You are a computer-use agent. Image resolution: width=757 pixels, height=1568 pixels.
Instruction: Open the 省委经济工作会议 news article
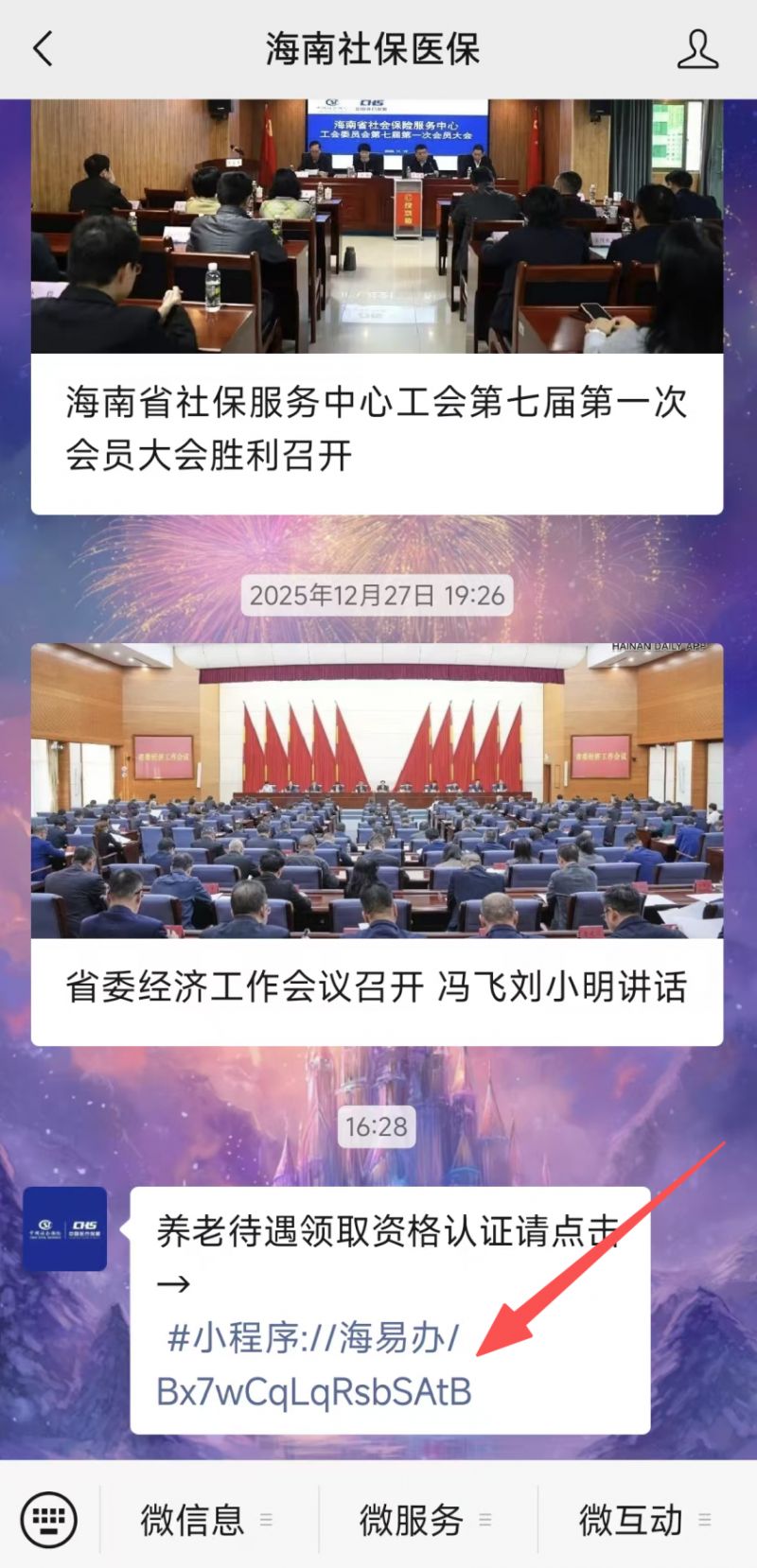pos(378,984)
